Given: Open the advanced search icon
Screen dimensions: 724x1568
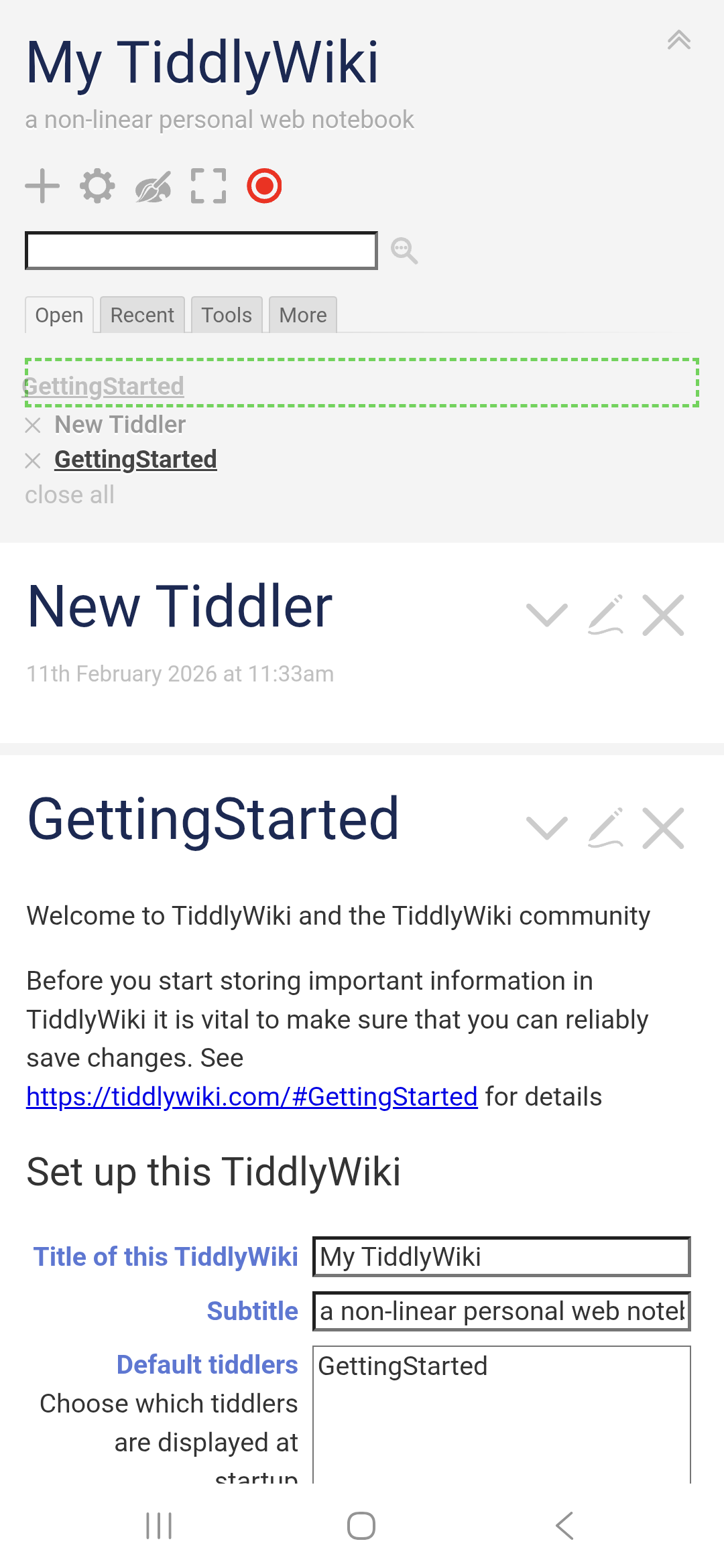Looking at the screenshot, I should tap(404, 251).
